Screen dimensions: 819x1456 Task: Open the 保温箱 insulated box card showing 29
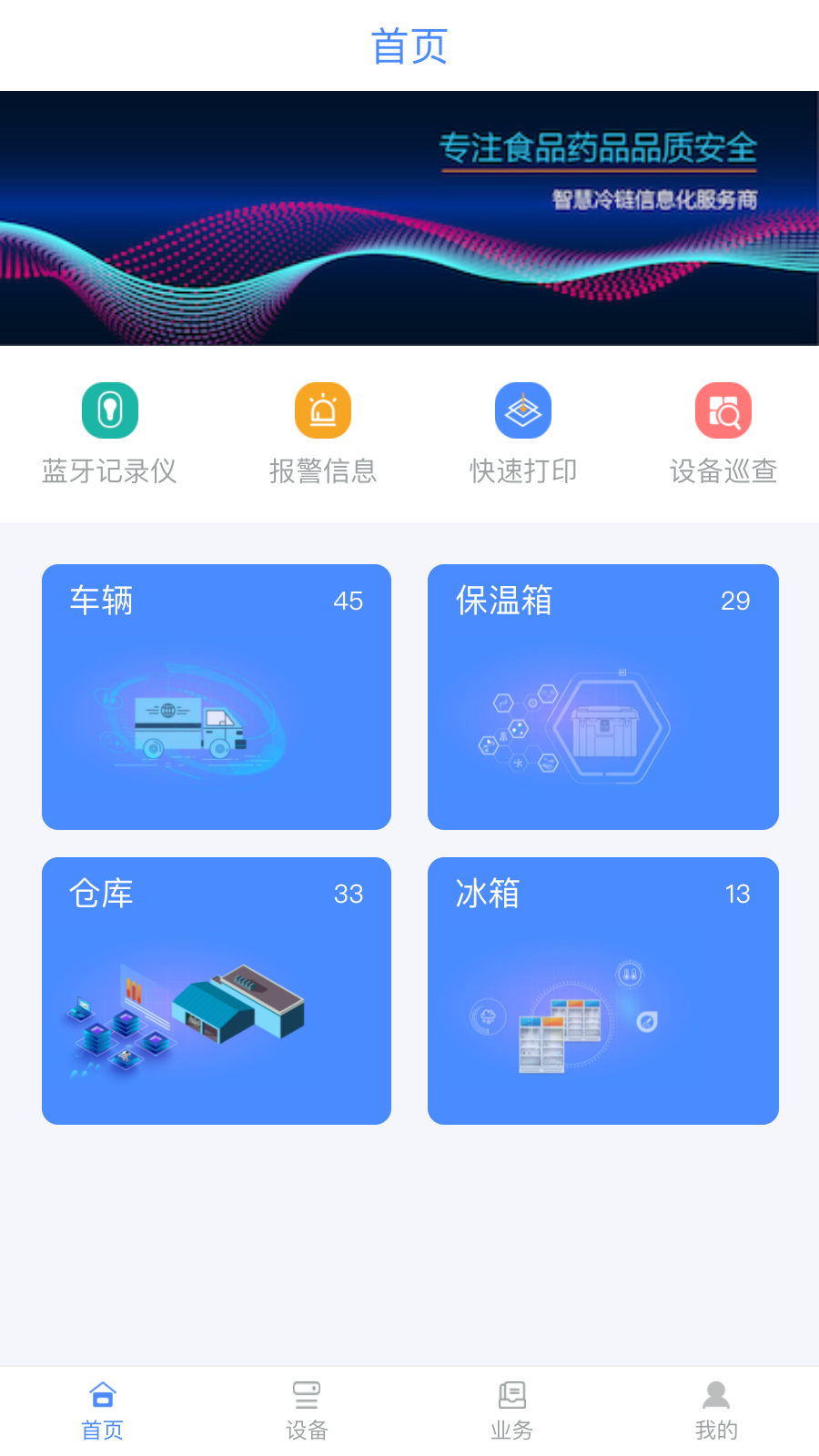602,698
